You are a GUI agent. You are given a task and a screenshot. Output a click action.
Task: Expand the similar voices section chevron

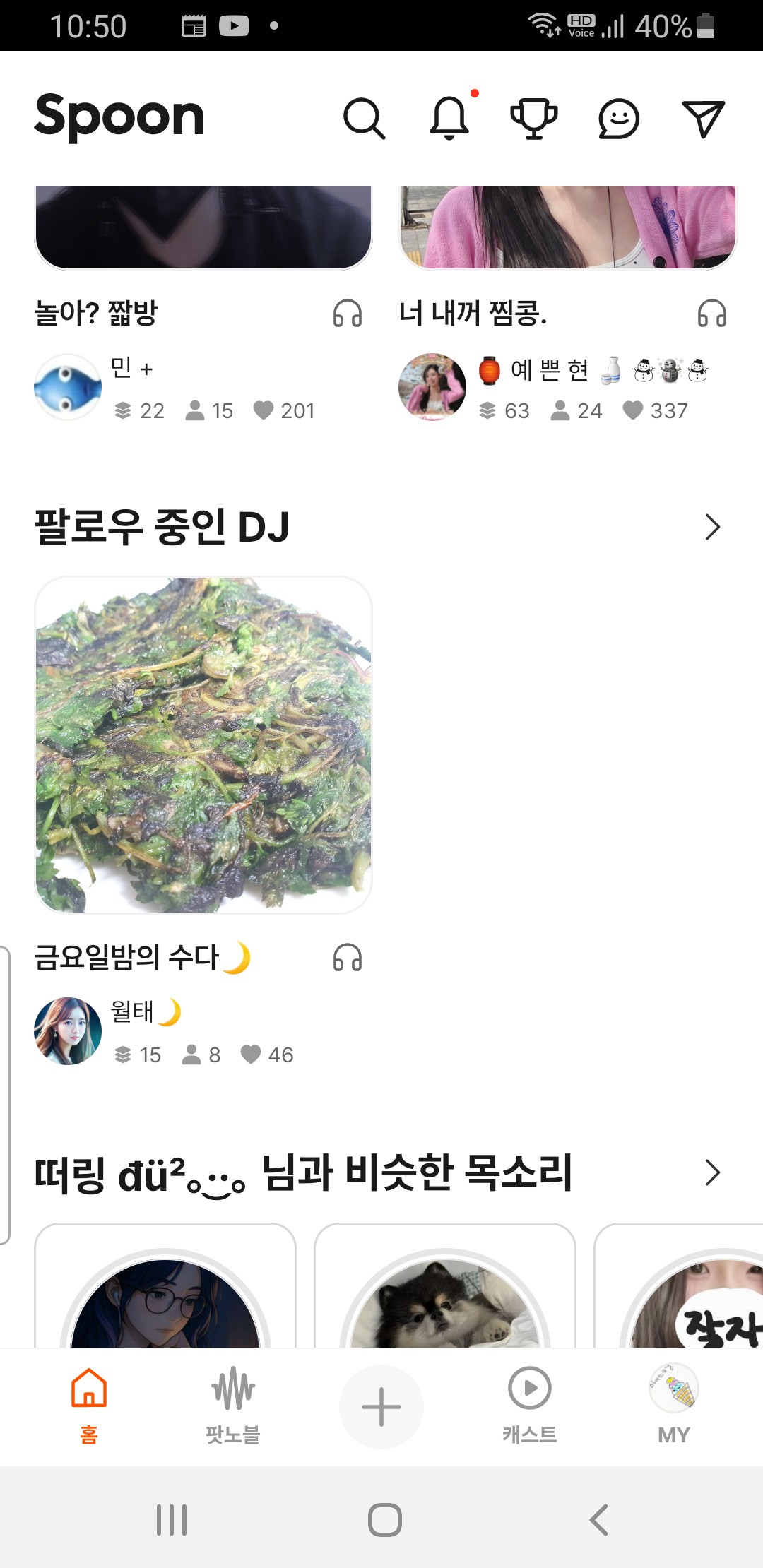pyautogui.click(x=713, y=1172)
